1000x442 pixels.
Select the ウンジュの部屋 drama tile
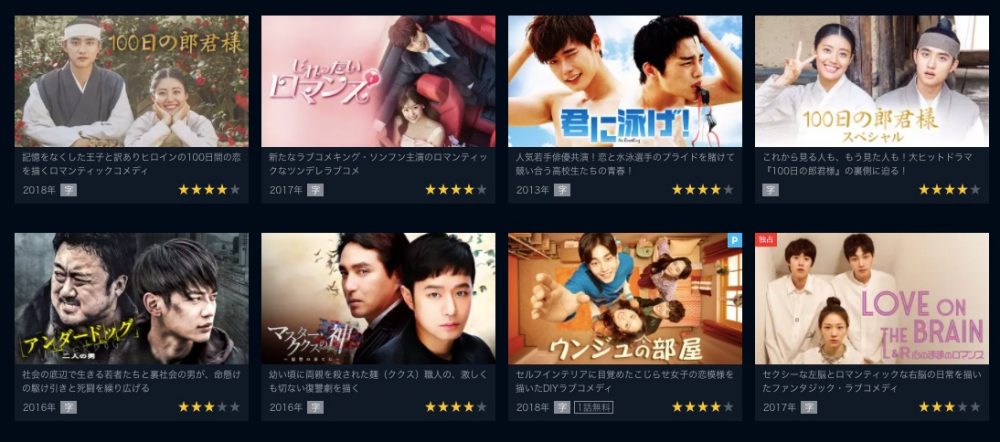(x=625, y=299)
